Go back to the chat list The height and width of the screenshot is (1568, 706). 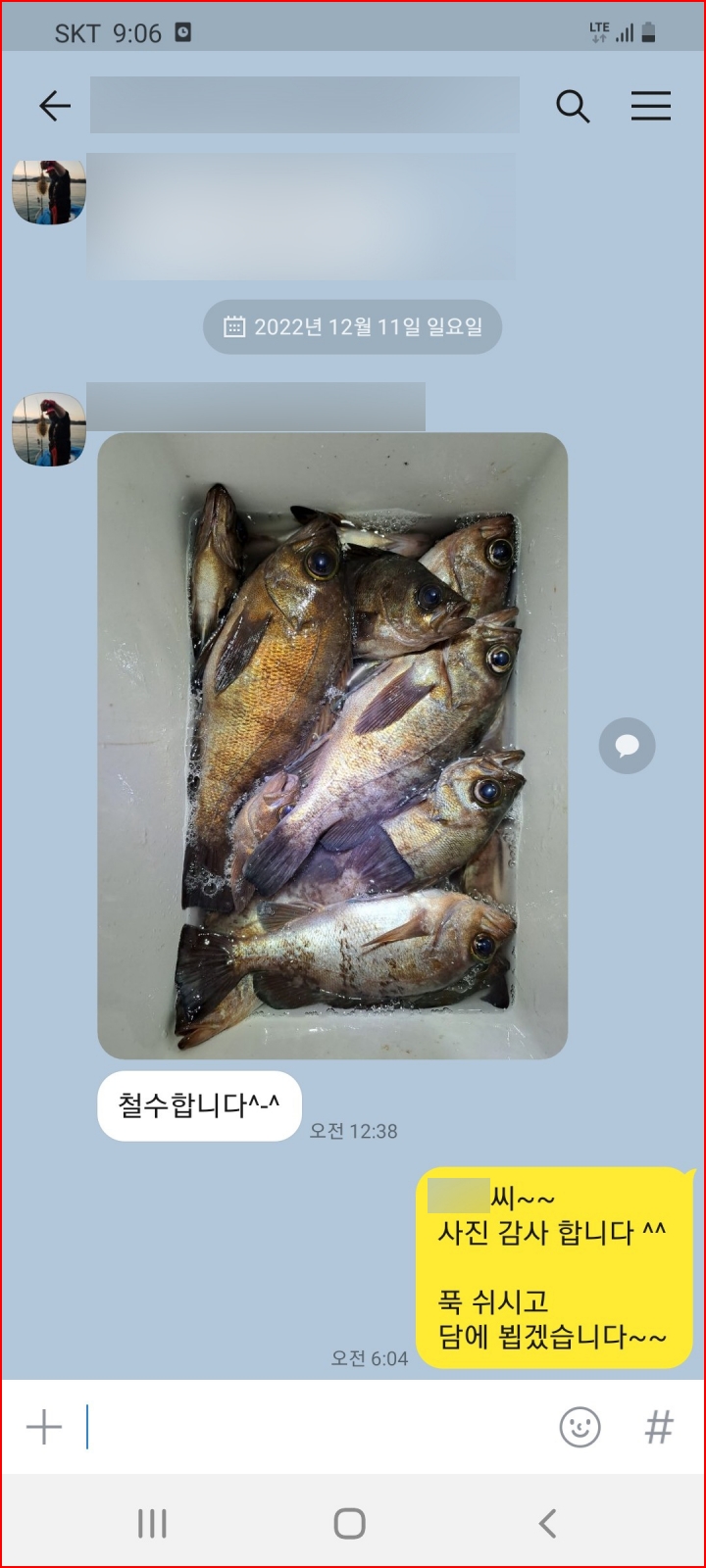[x=55, y=106]
